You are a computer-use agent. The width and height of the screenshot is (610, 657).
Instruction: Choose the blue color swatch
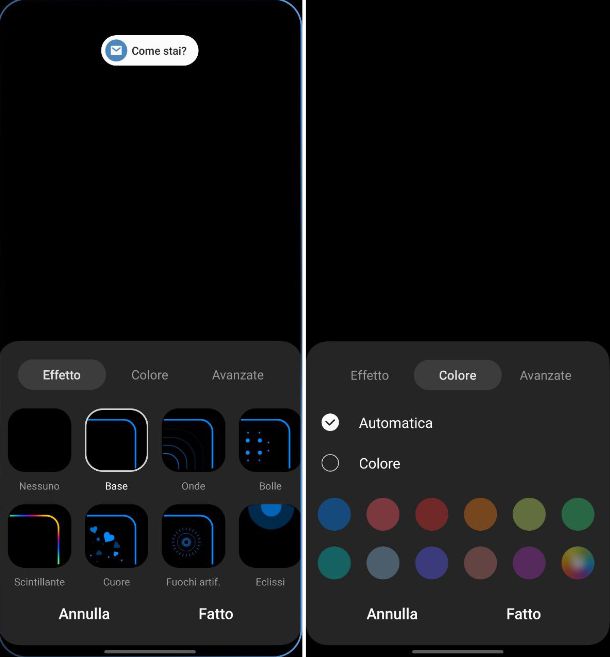click(334, 514)
